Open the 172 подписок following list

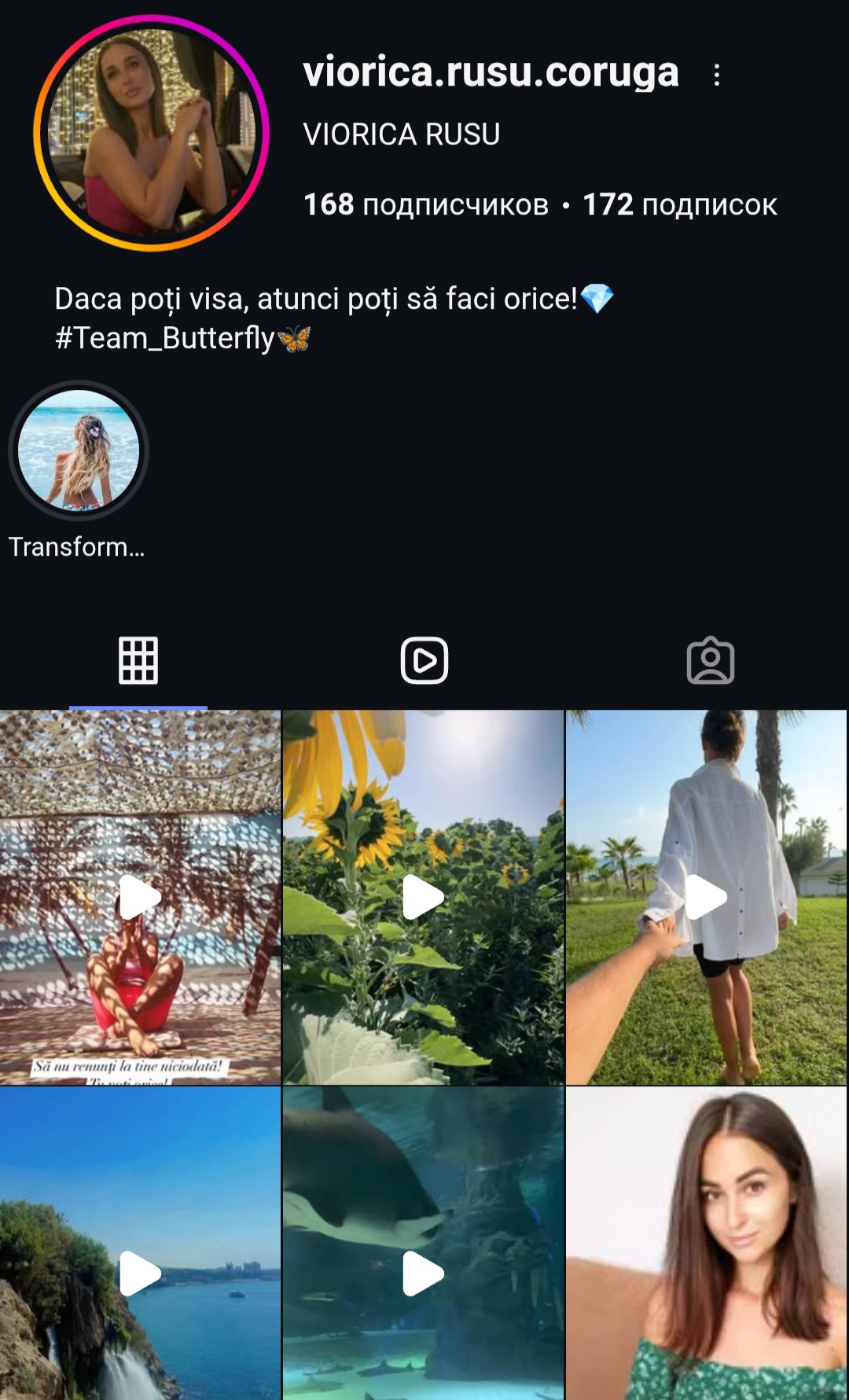(x=679, y=204)
